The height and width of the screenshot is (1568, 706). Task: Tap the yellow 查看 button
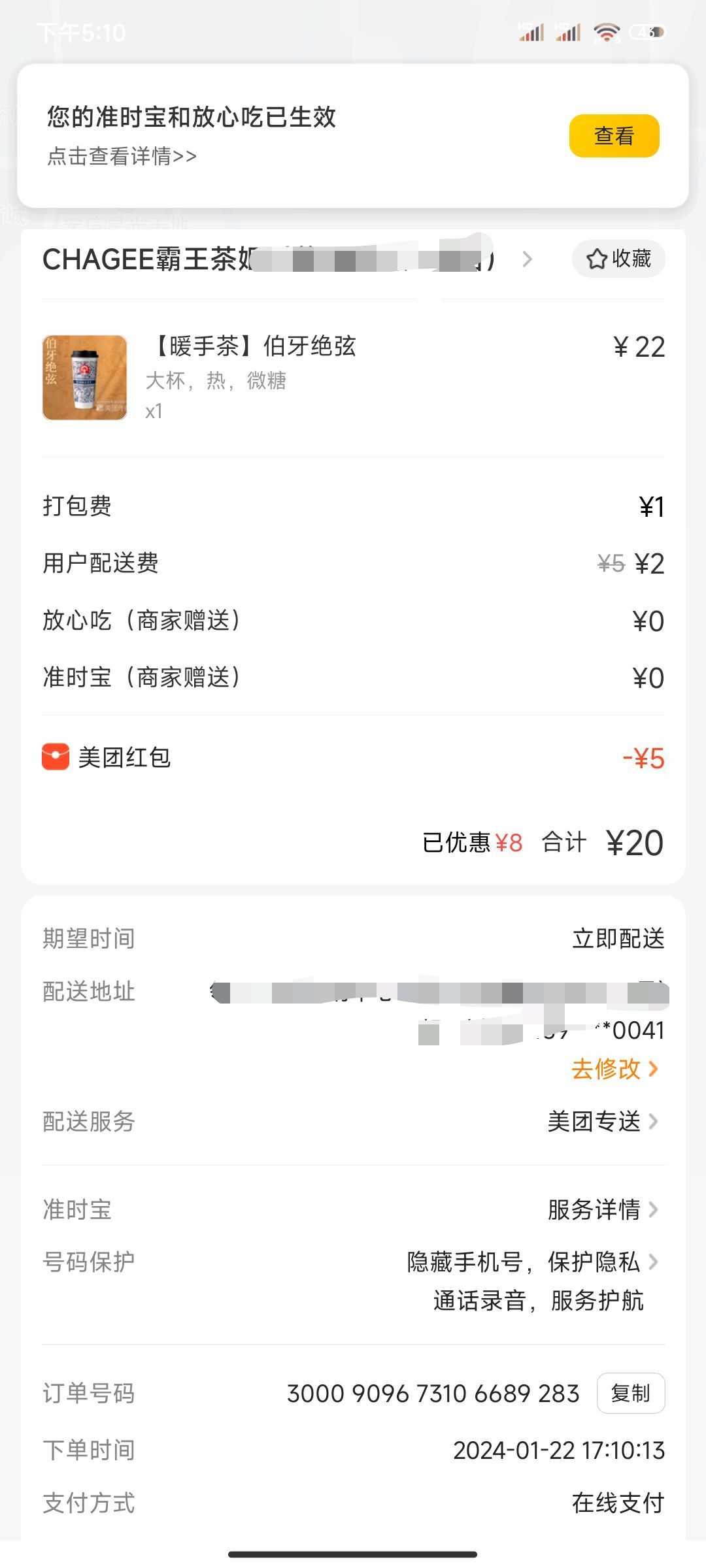(614, 136)
